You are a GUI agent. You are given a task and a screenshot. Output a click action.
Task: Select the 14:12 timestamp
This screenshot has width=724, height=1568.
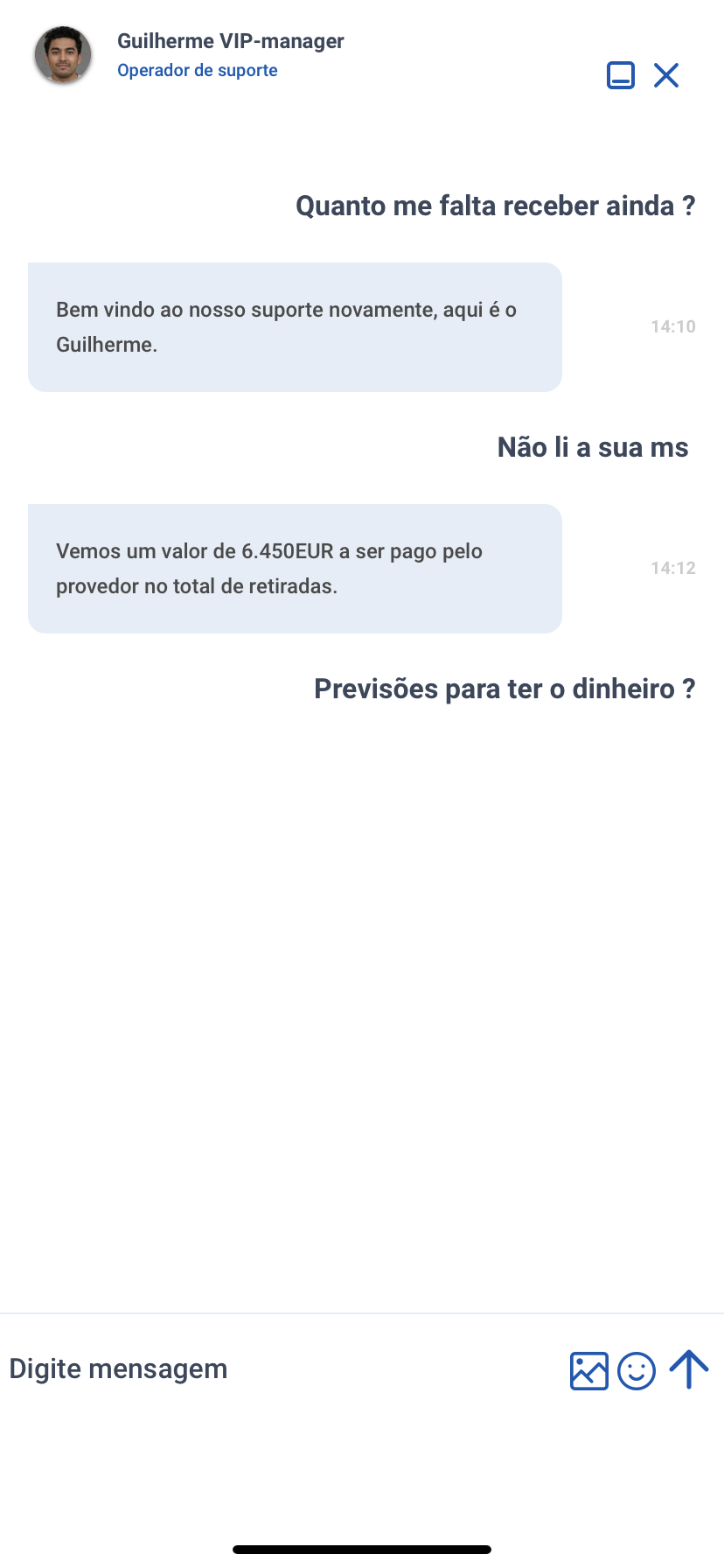(673, 568)
